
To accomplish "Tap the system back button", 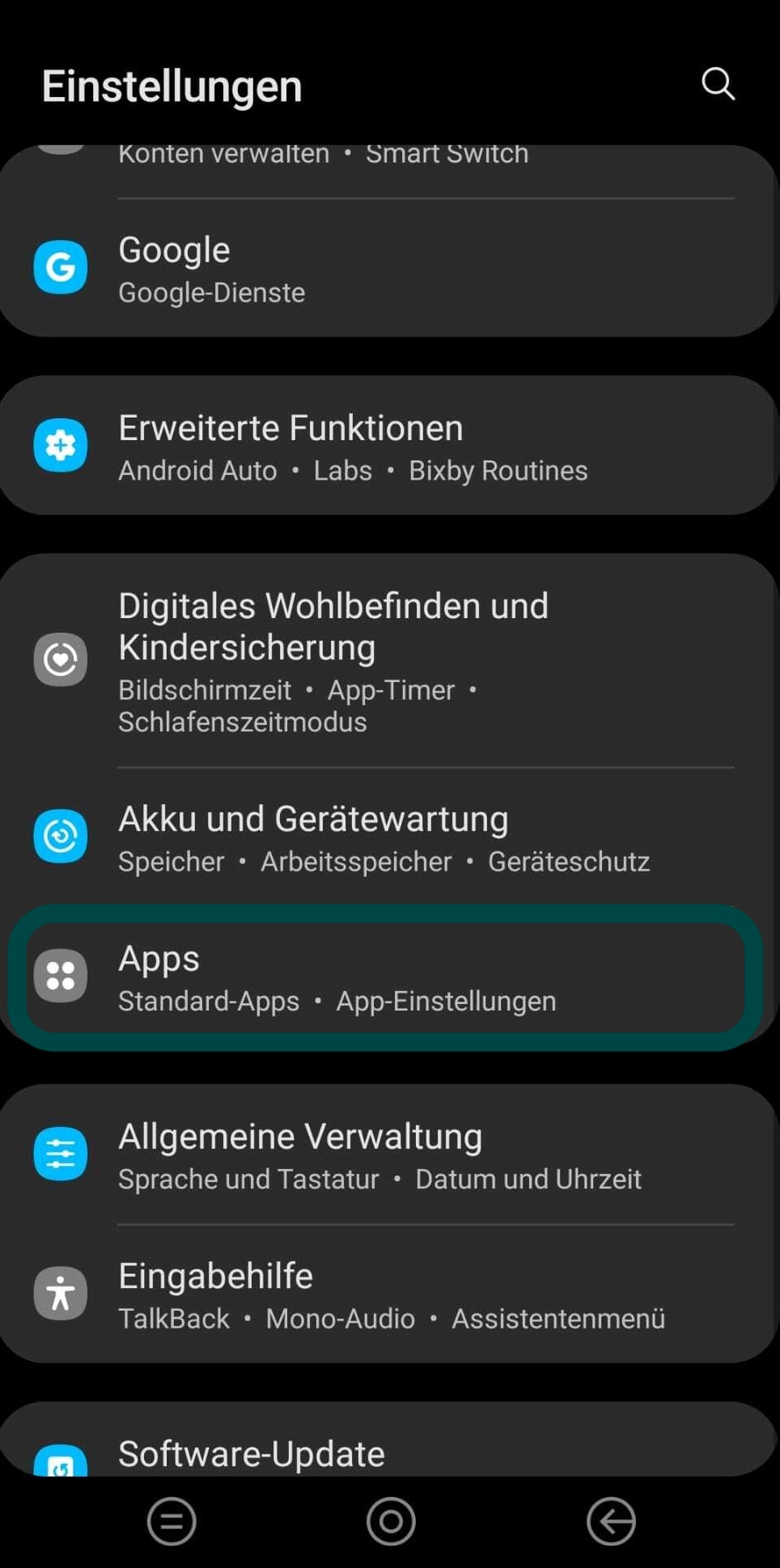I will [611, 1521].
